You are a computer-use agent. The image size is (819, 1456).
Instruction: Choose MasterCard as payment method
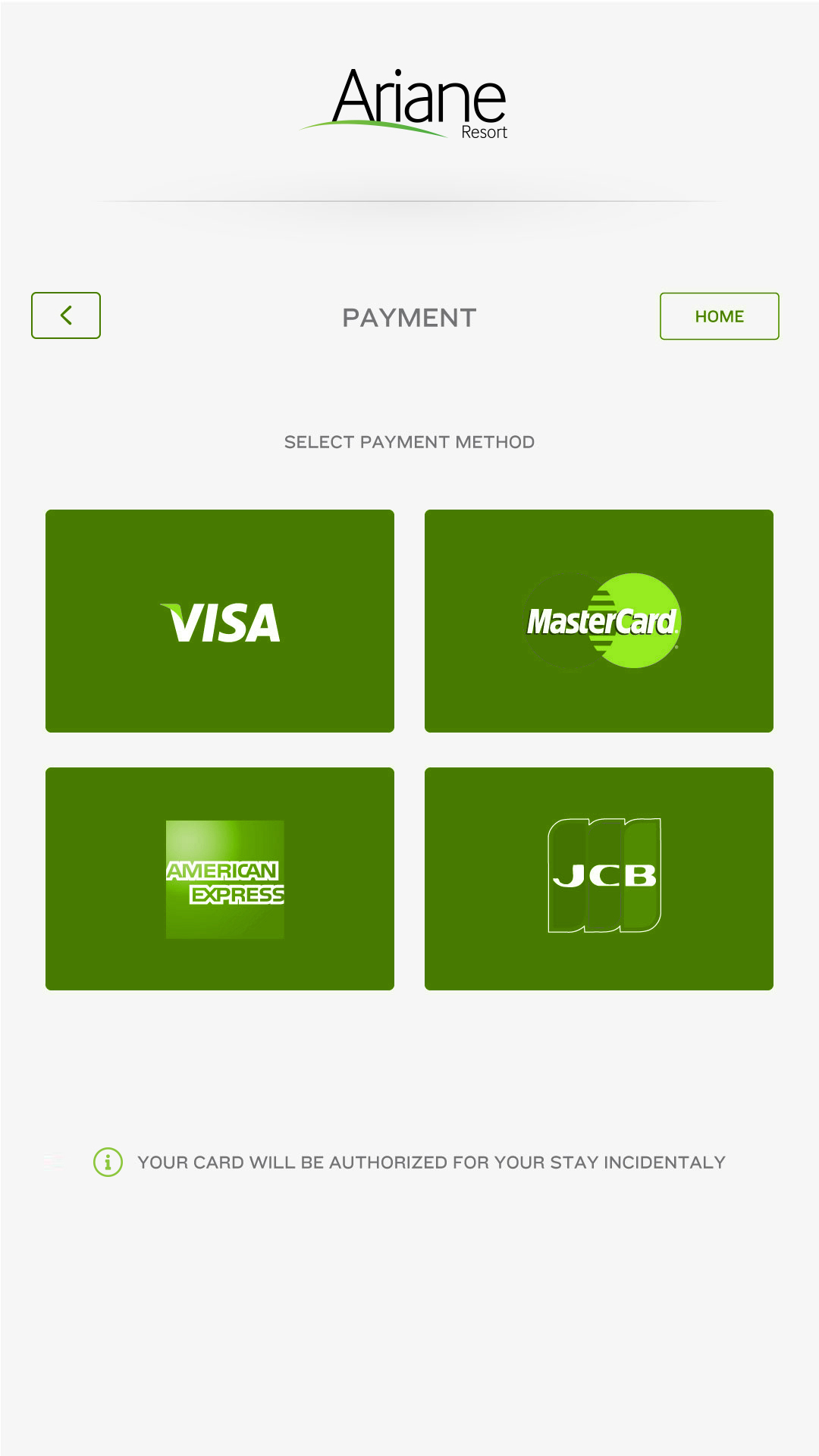click(599, 621)
